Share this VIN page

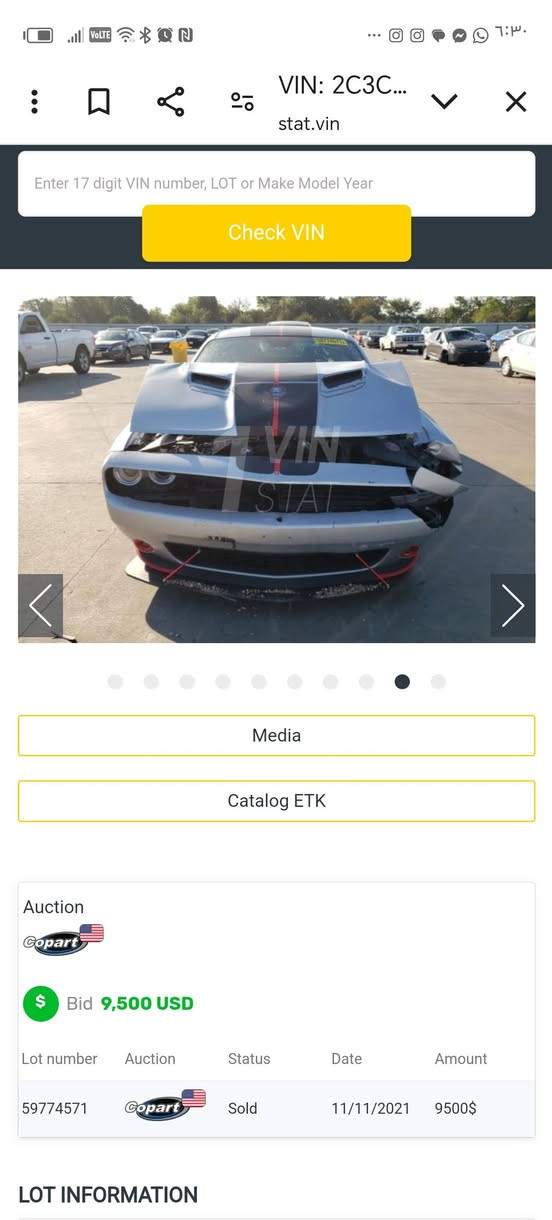coord(171,101)
